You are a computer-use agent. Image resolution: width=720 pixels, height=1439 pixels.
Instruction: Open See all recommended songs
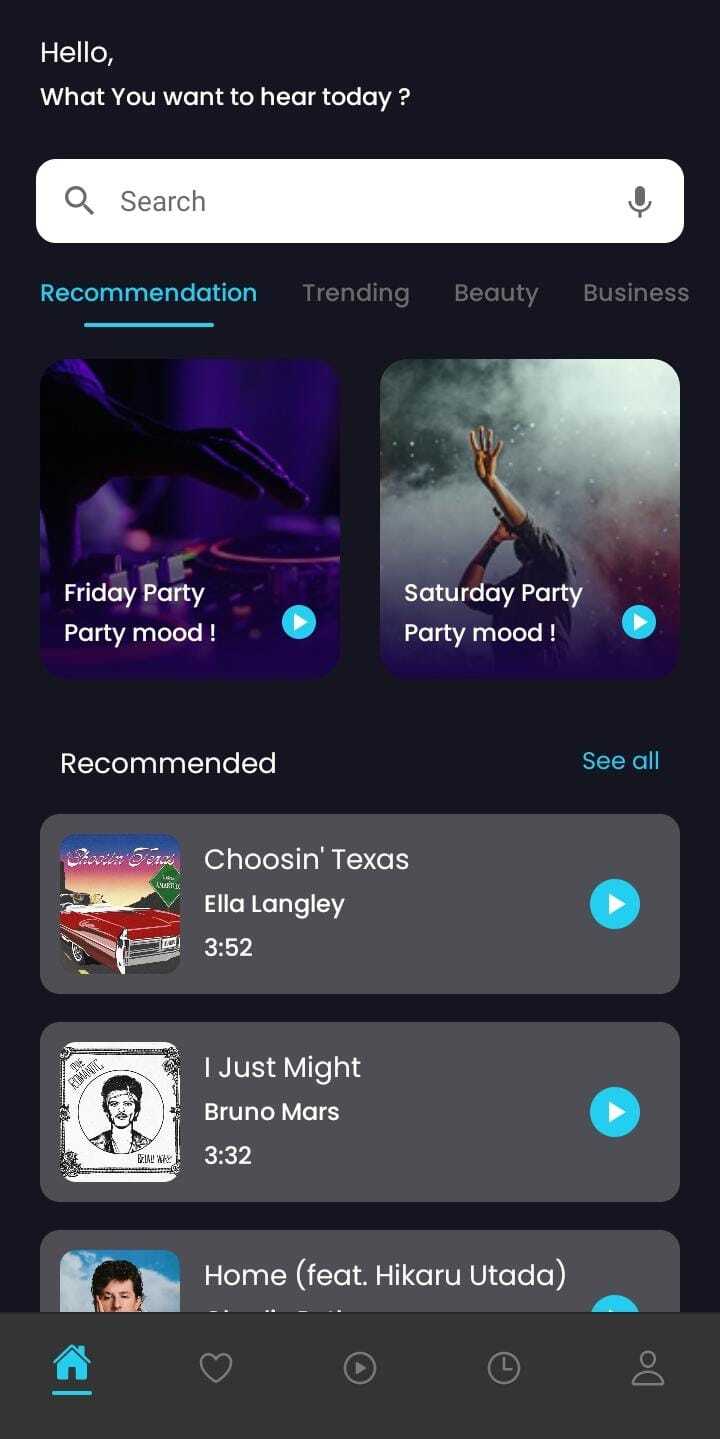[x=620, y=761]
